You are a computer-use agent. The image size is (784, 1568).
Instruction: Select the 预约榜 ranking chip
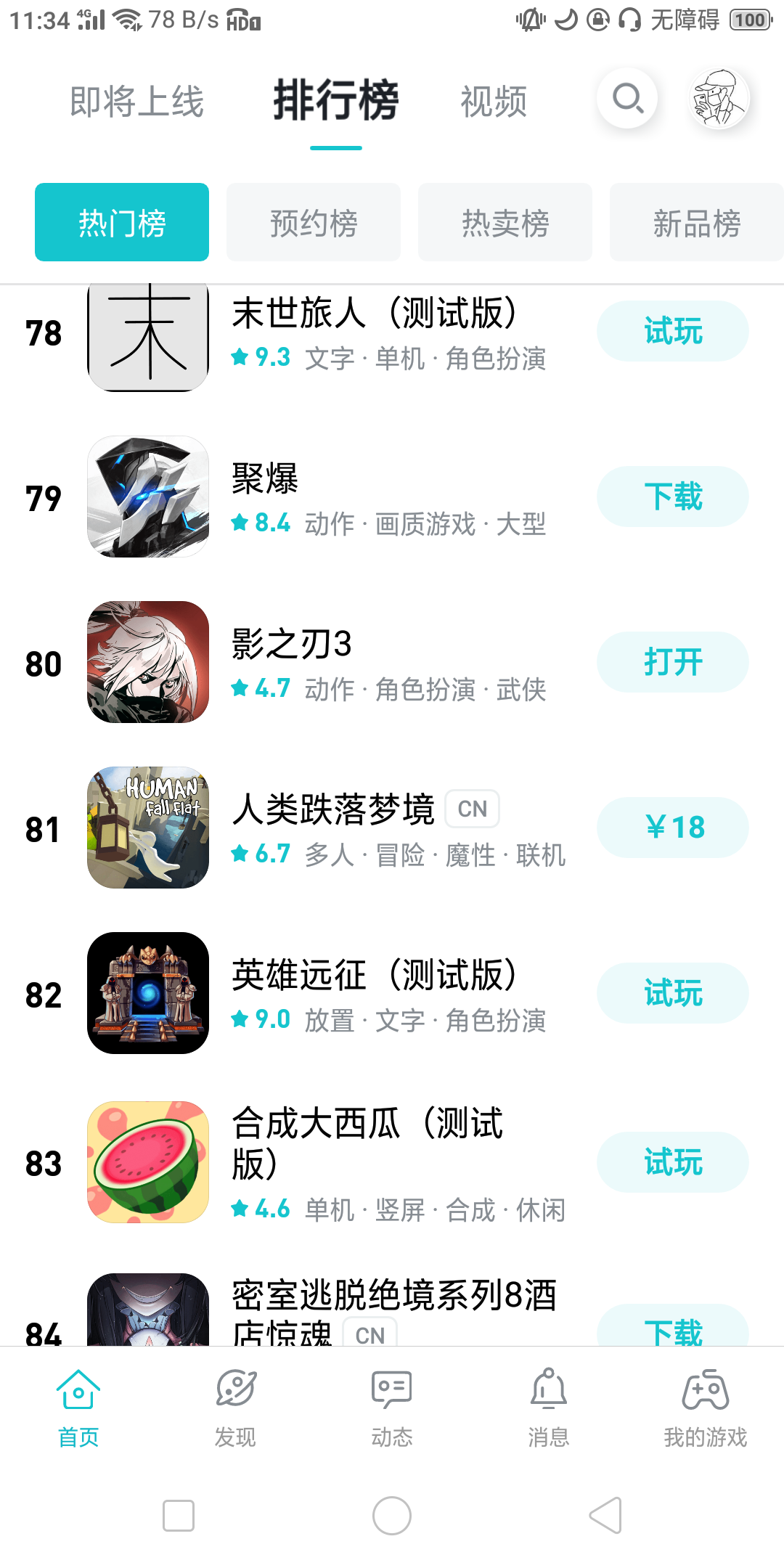[314, 222]
